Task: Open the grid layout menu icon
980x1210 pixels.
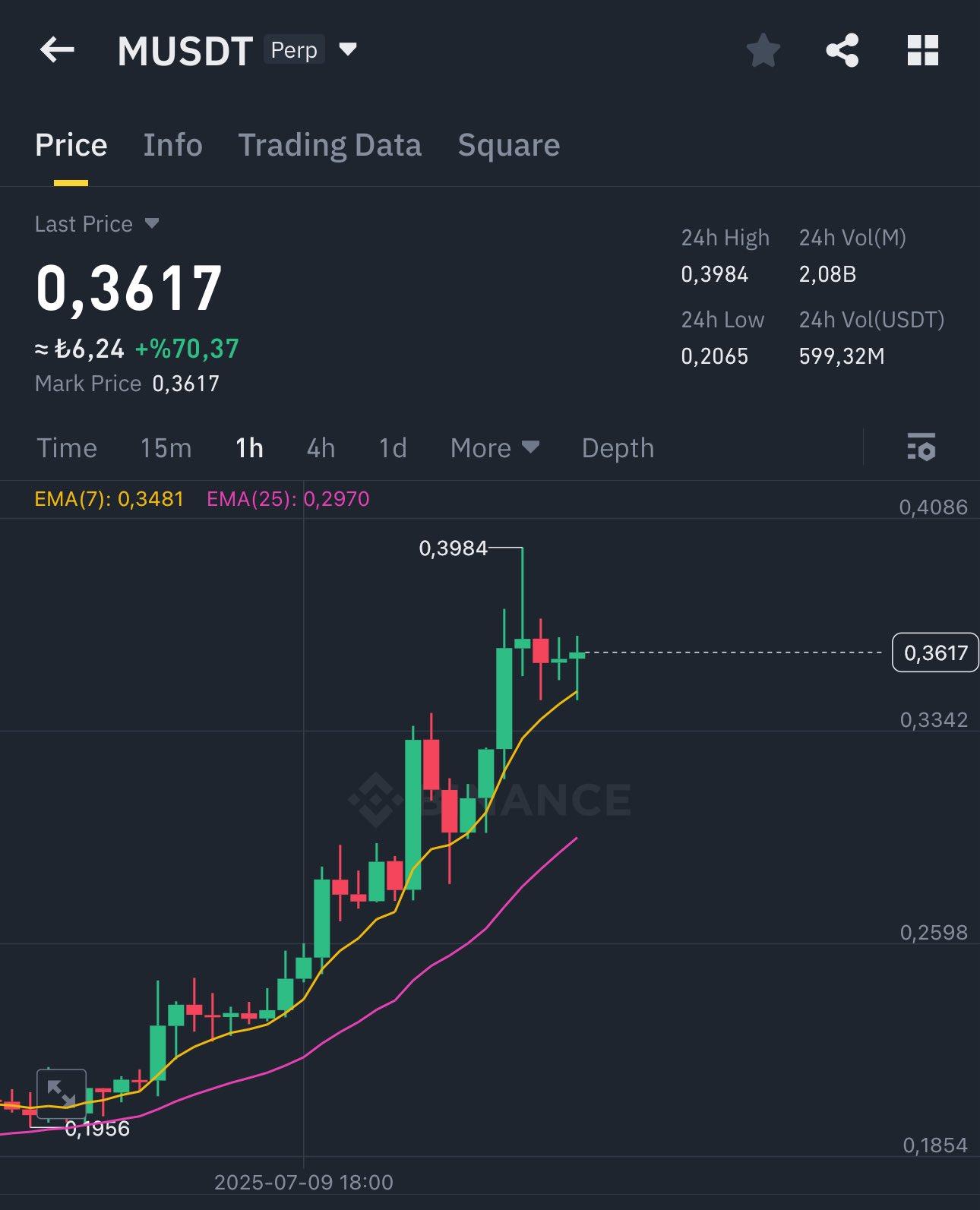Action: pos(922,51)
